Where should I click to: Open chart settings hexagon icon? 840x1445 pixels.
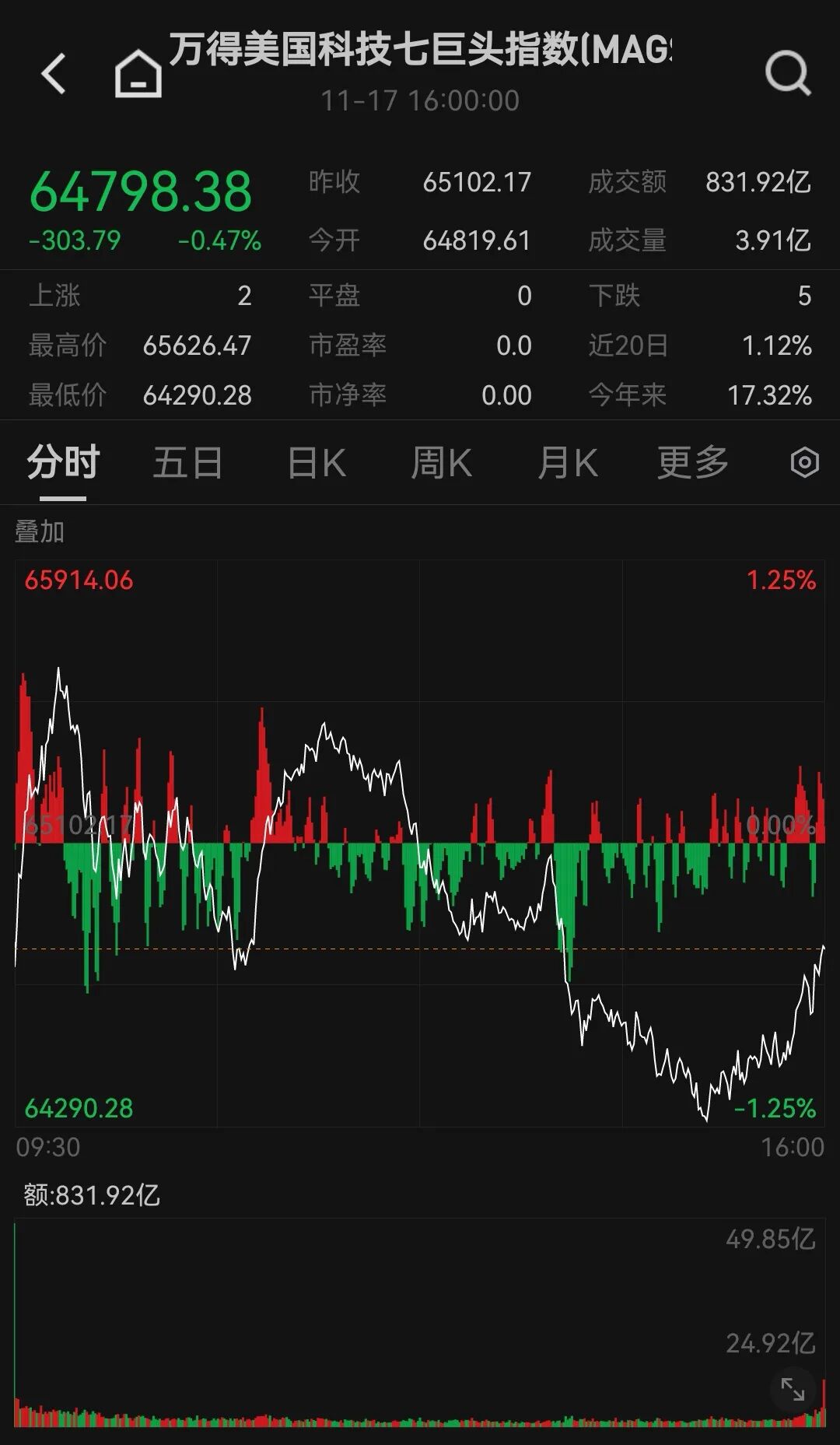click(x=804, y=463)
